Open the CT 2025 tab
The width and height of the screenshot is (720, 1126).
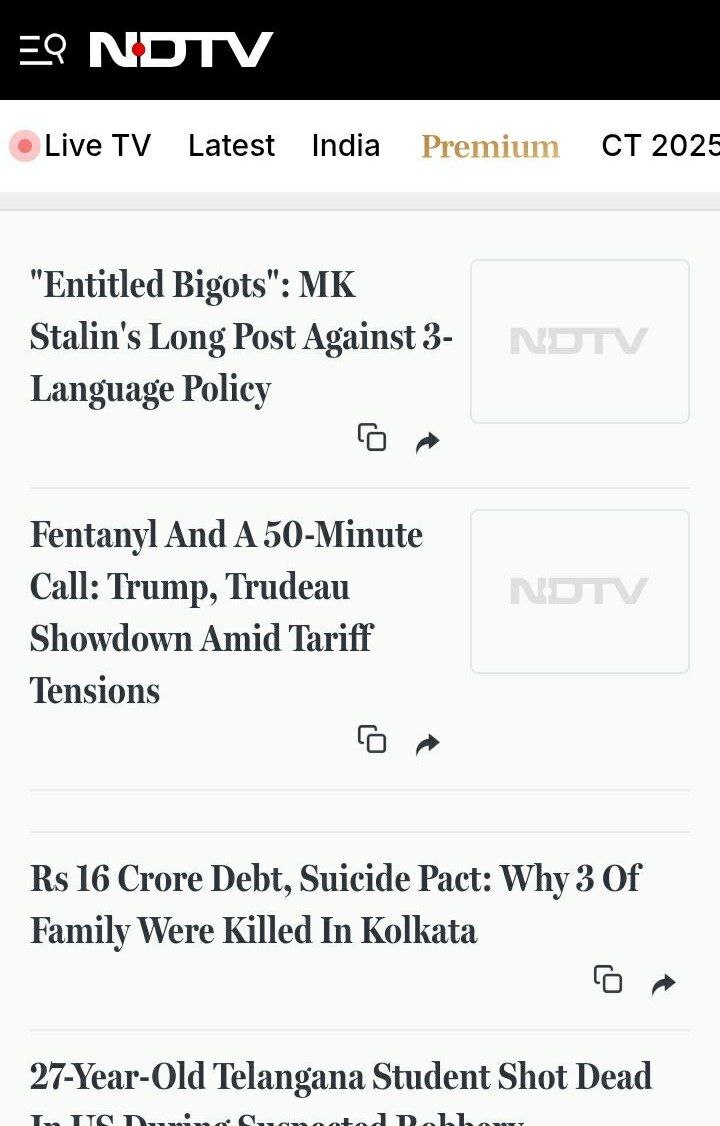coord(660,146)
